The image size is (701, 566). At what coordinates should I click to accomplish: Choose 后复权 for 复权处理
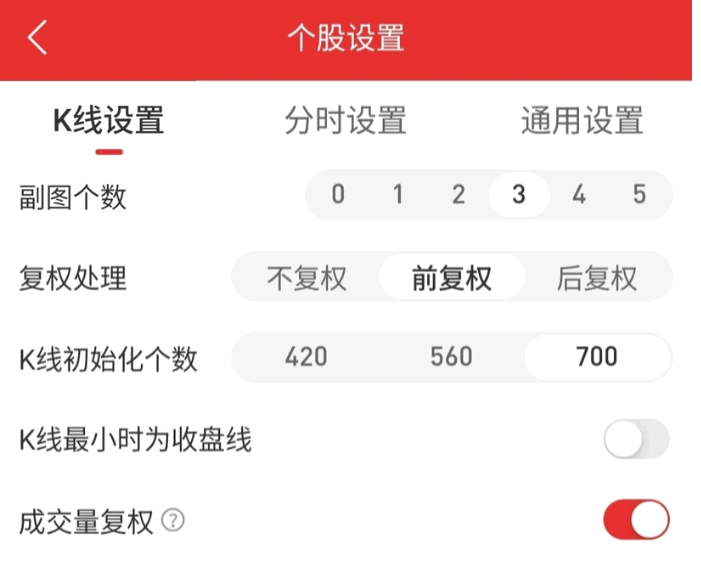pyautogui.click(x=596, y=277)
